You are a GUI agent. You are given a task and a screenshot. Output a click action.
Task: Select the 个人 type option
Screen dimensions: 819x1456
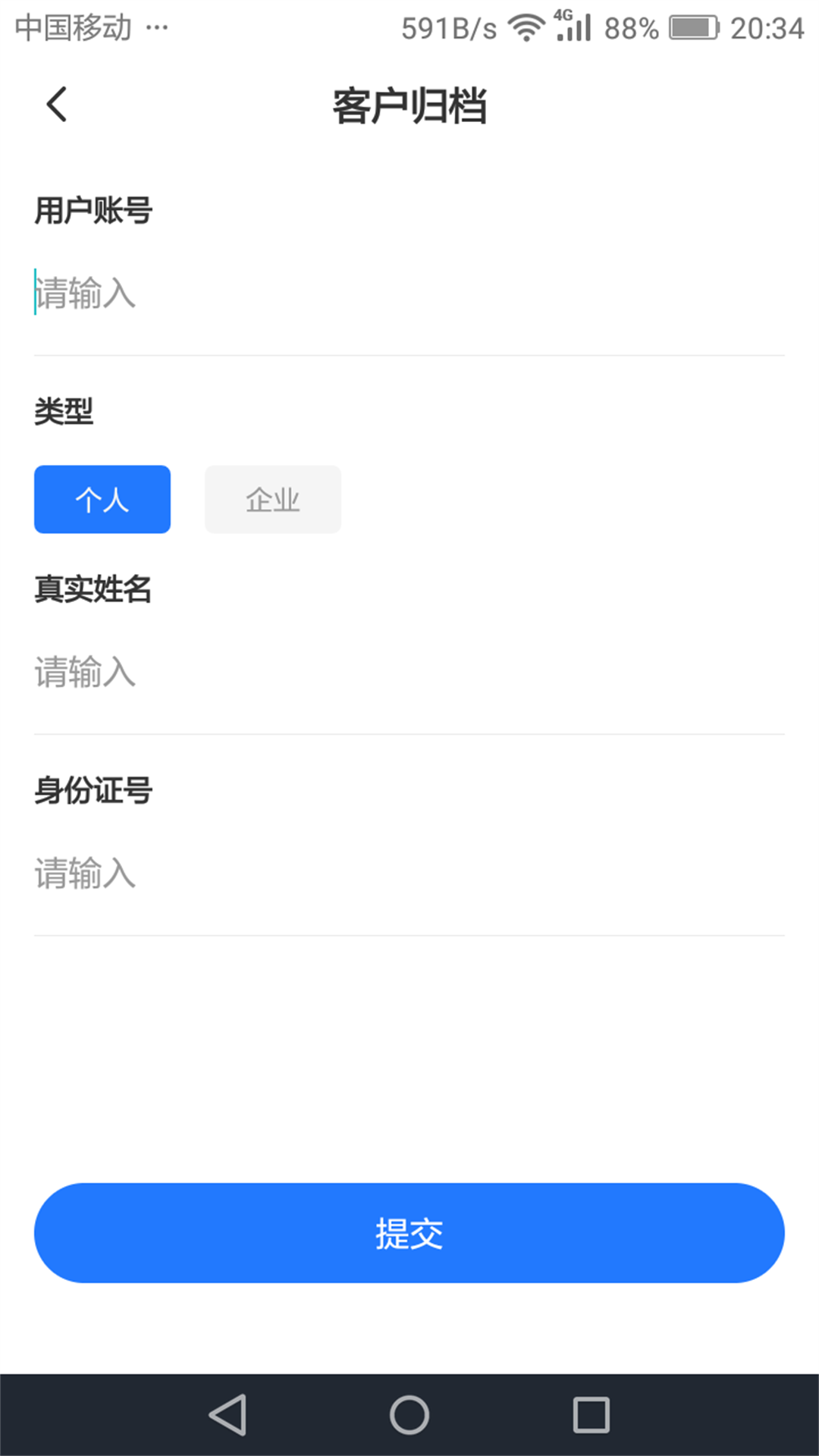(102, 499)
